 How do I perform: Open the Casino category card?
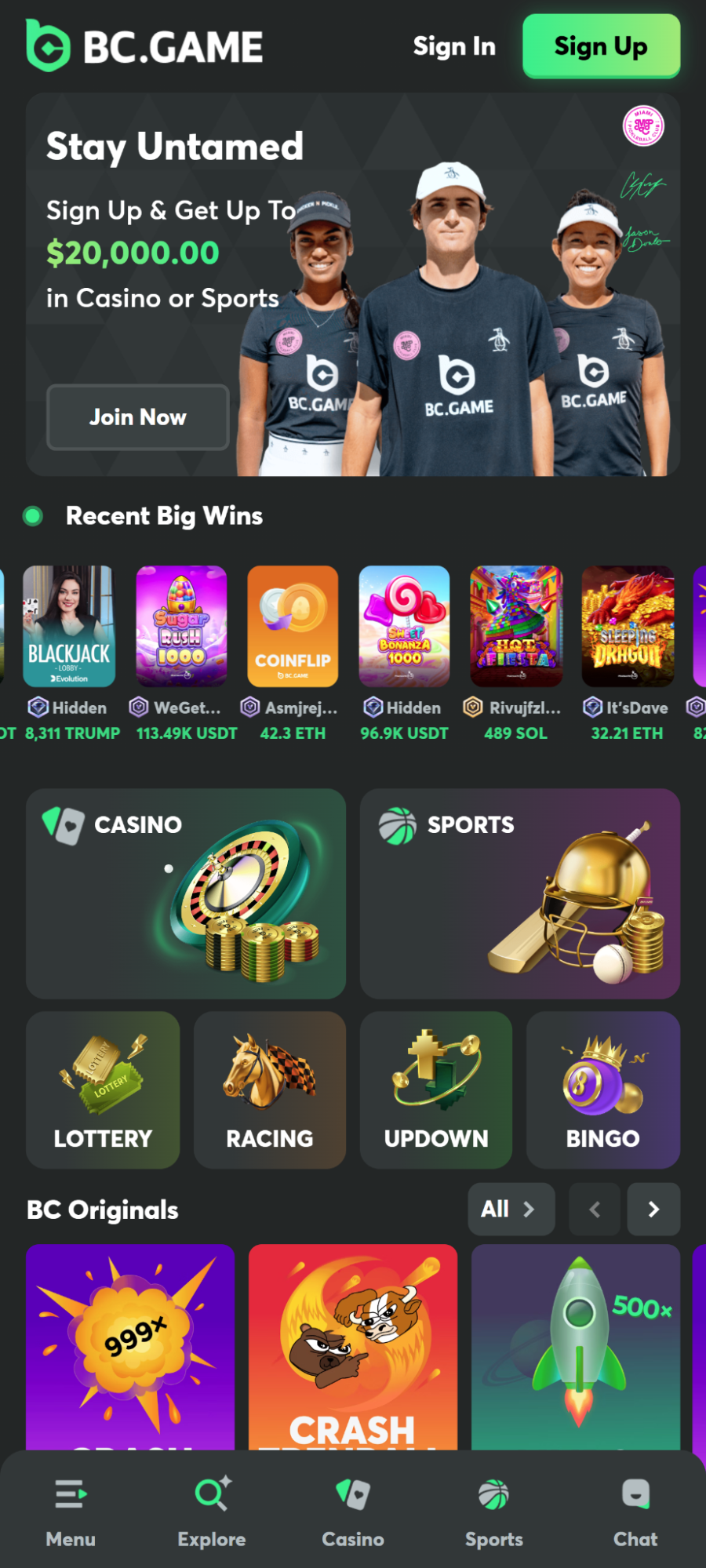[186, 893]
